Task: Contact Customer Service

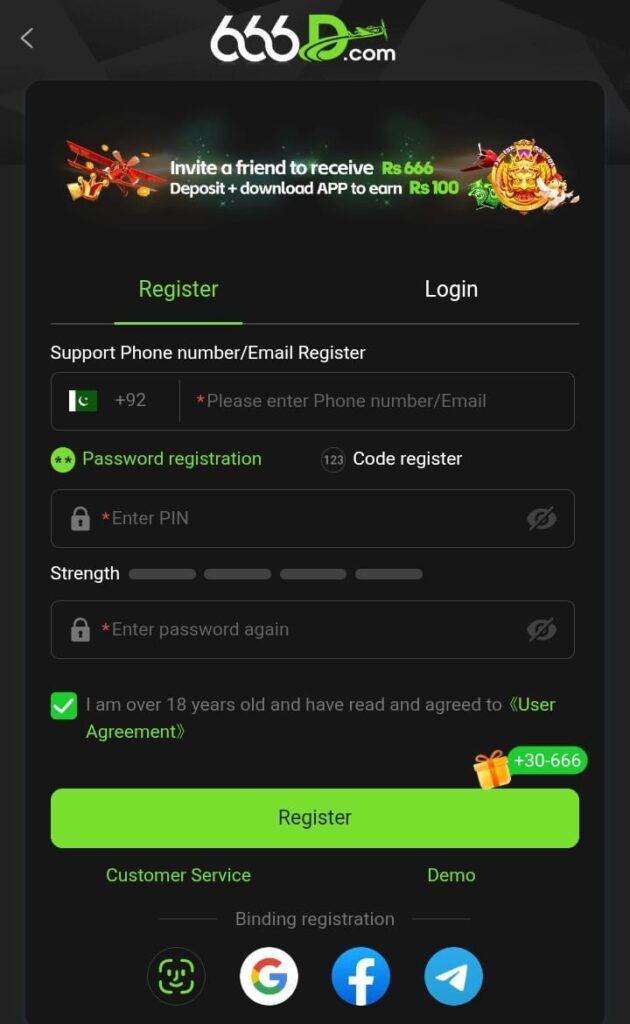Action: click(x=178, y=875)
